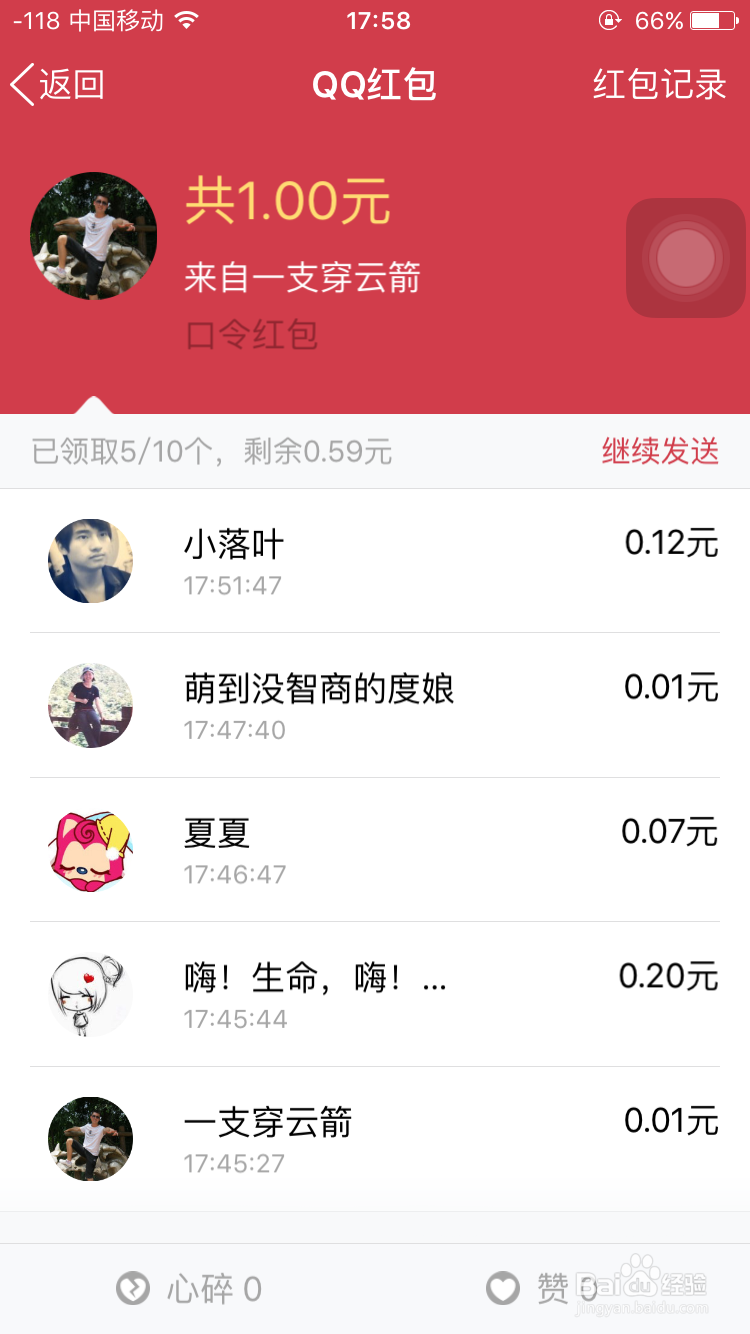The height and width of the screenshot is (1334, 750).
Task: Give a 赞 like to this red packet
Action: [x=540, y=1289]
